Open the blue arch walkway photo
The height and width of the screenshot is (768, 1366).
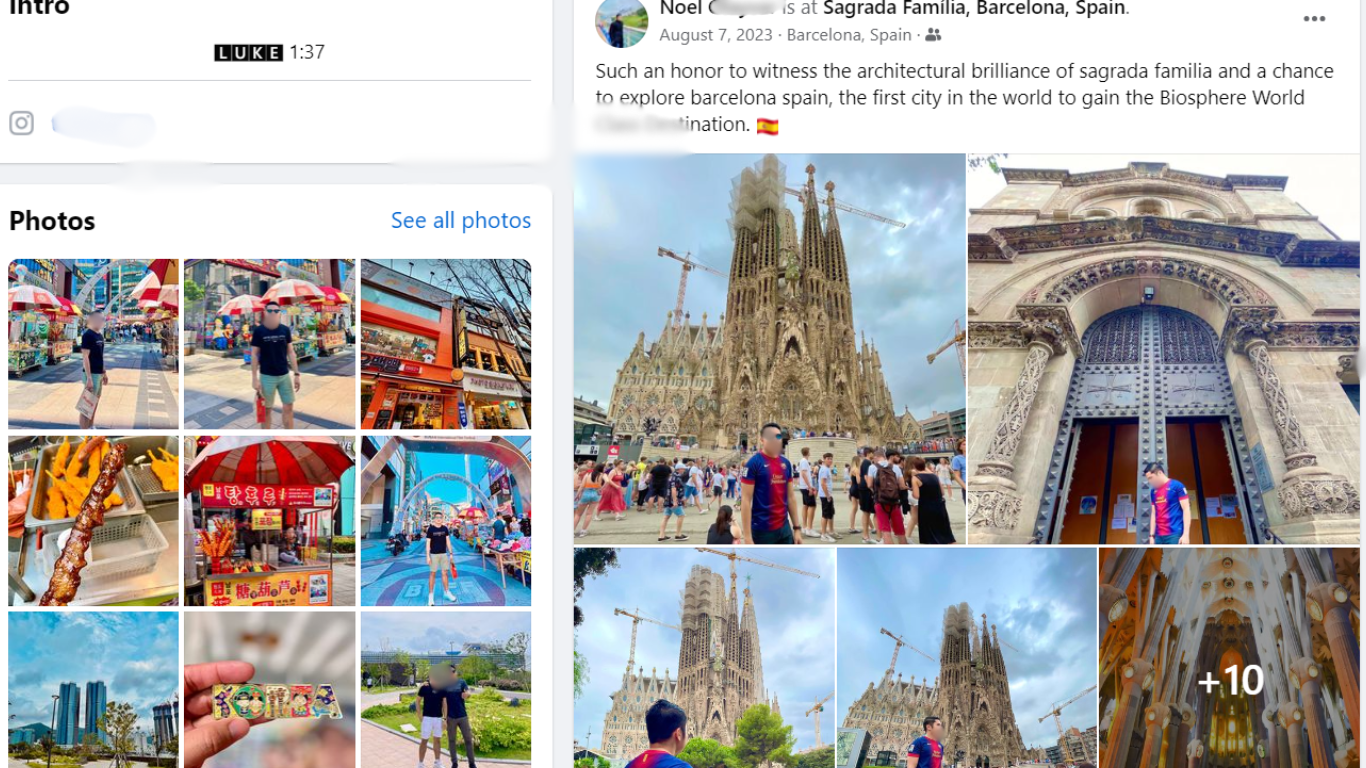click(x=445, y=520)
